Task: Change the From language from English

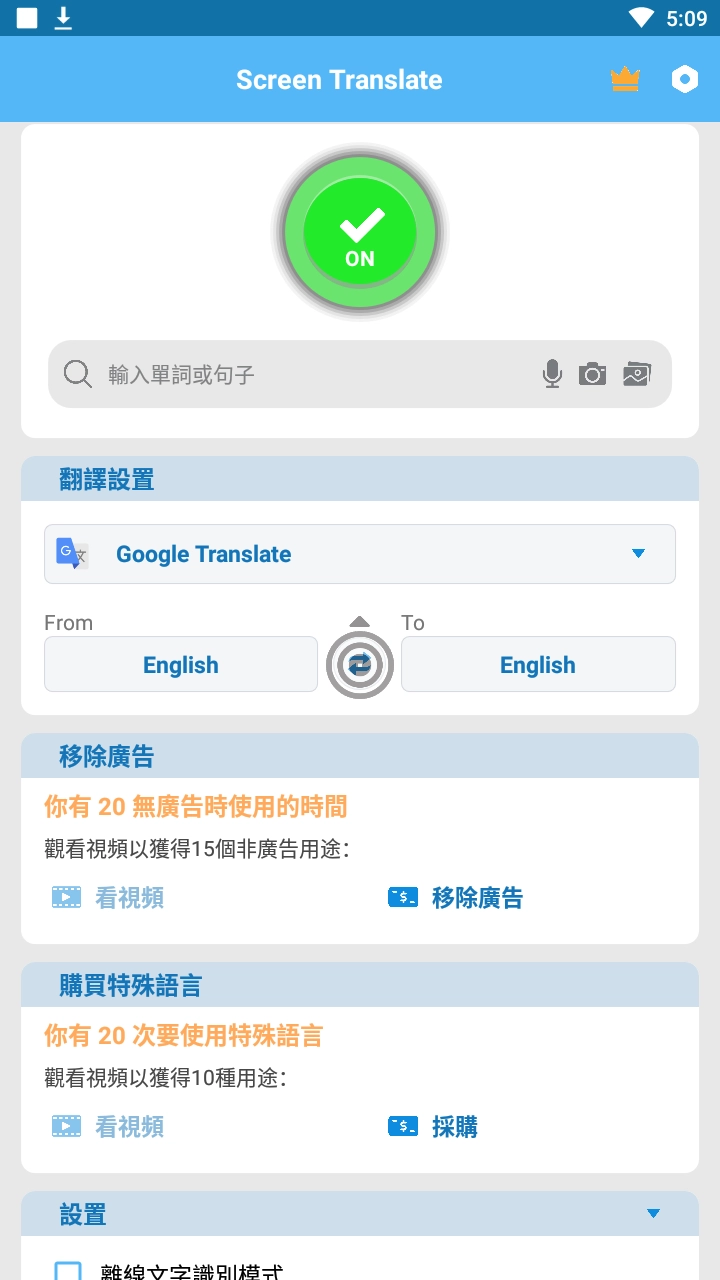Action: click(x=180, y=663)
